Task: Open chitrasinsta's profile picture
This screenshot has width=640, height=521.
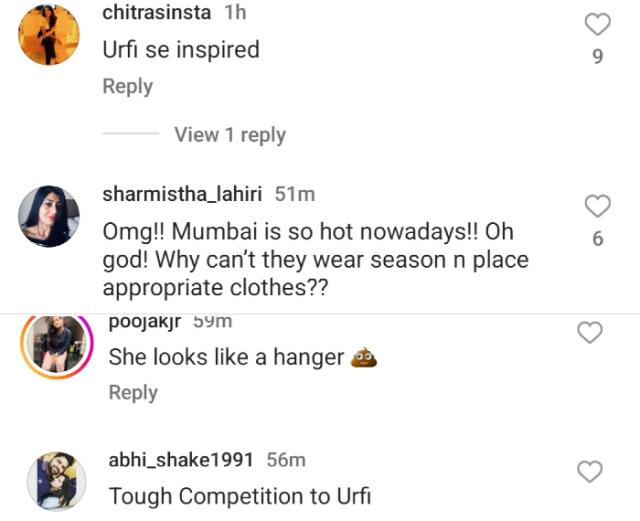Action: (49, 35)
